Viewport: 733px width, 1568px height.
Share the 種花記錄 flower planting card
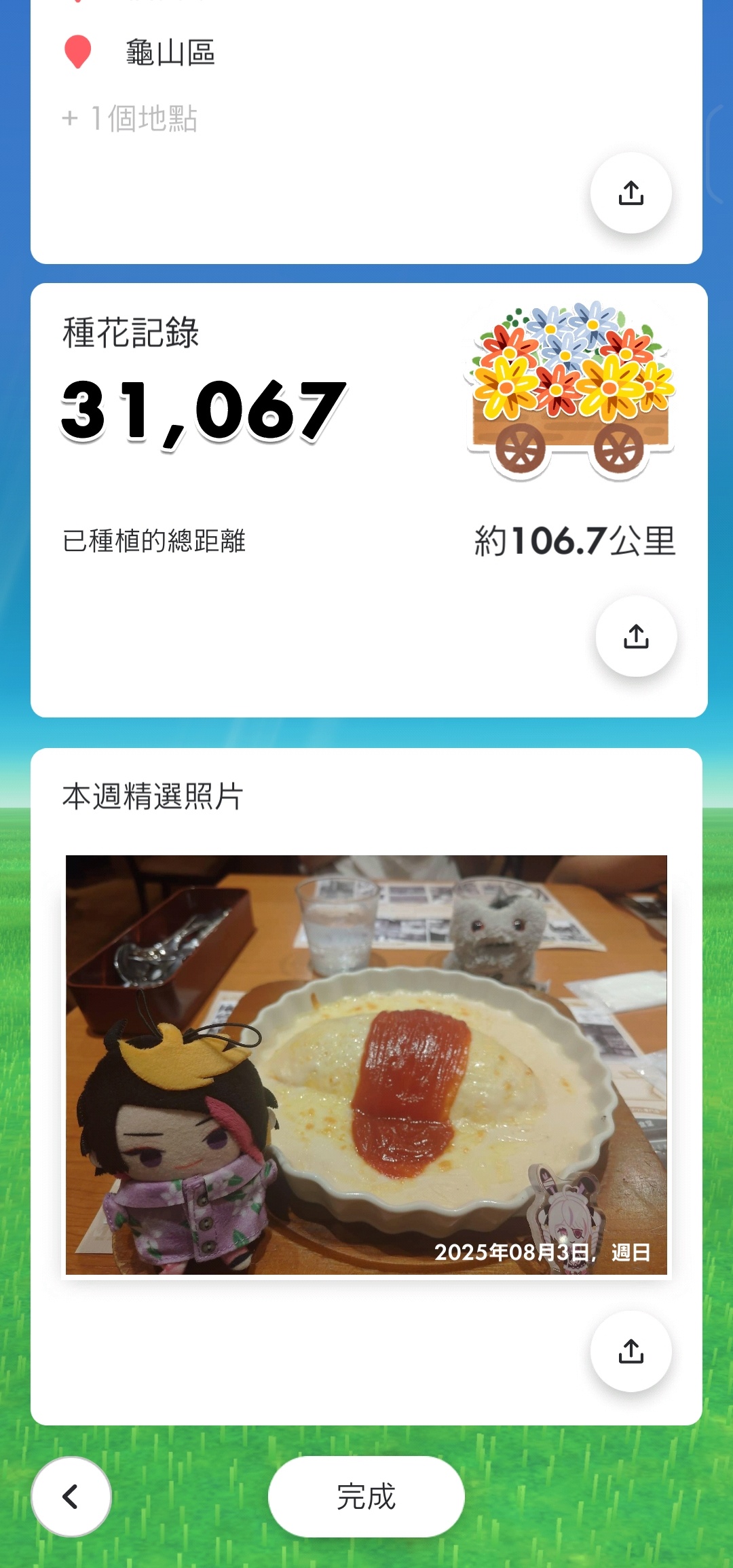point(636,636)
